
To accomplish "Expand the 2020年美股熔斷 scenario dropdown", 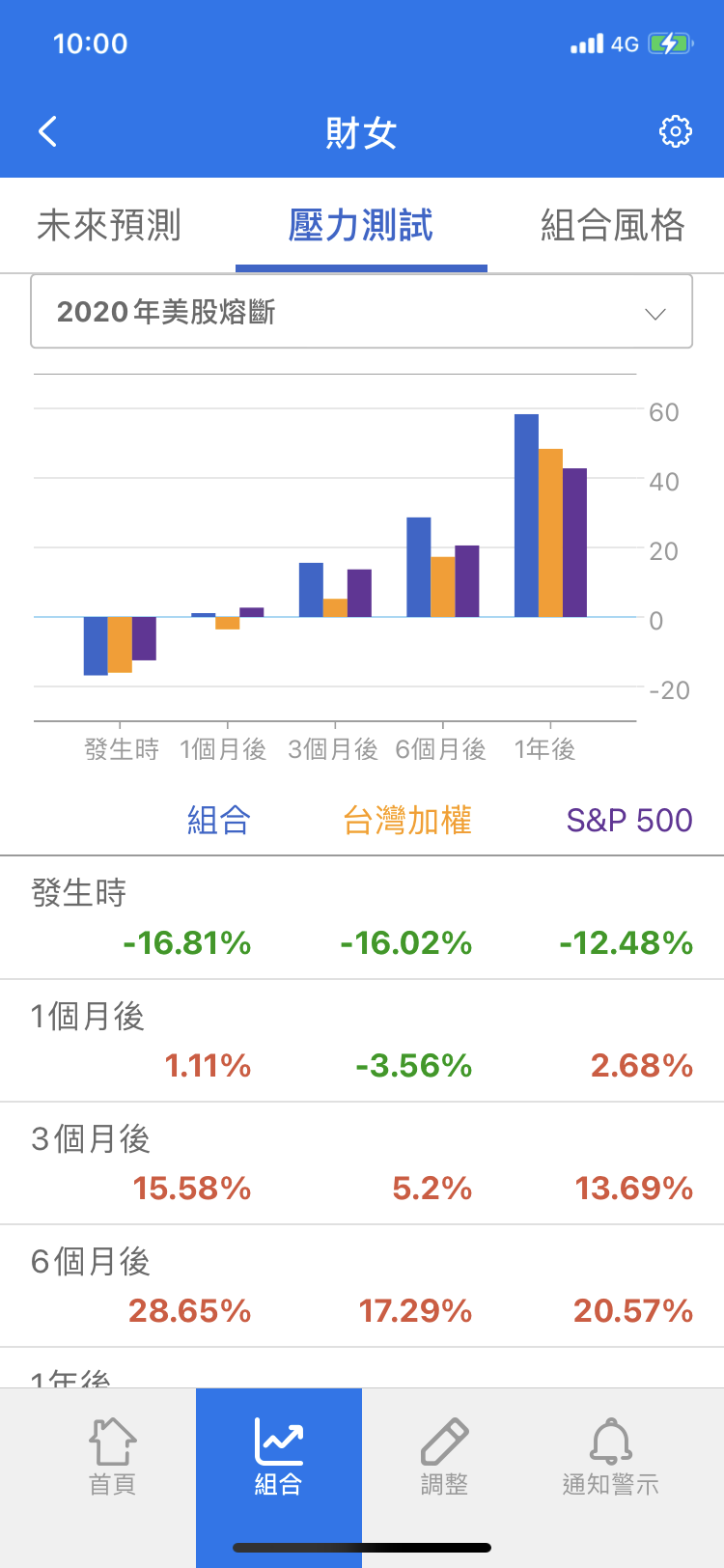I will [361, 312].
